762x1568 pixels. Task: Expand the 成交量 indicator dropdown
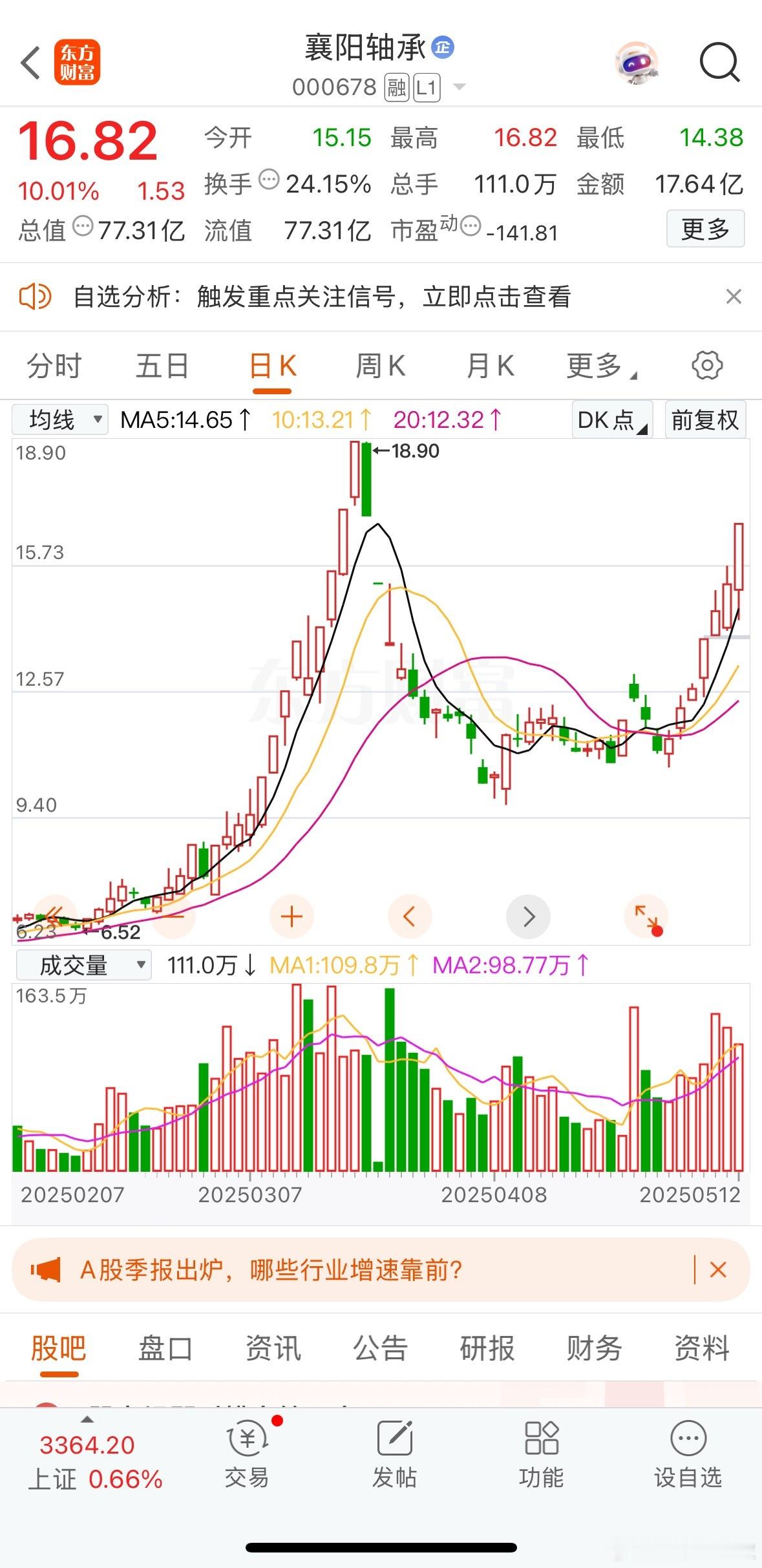[83, 966]
